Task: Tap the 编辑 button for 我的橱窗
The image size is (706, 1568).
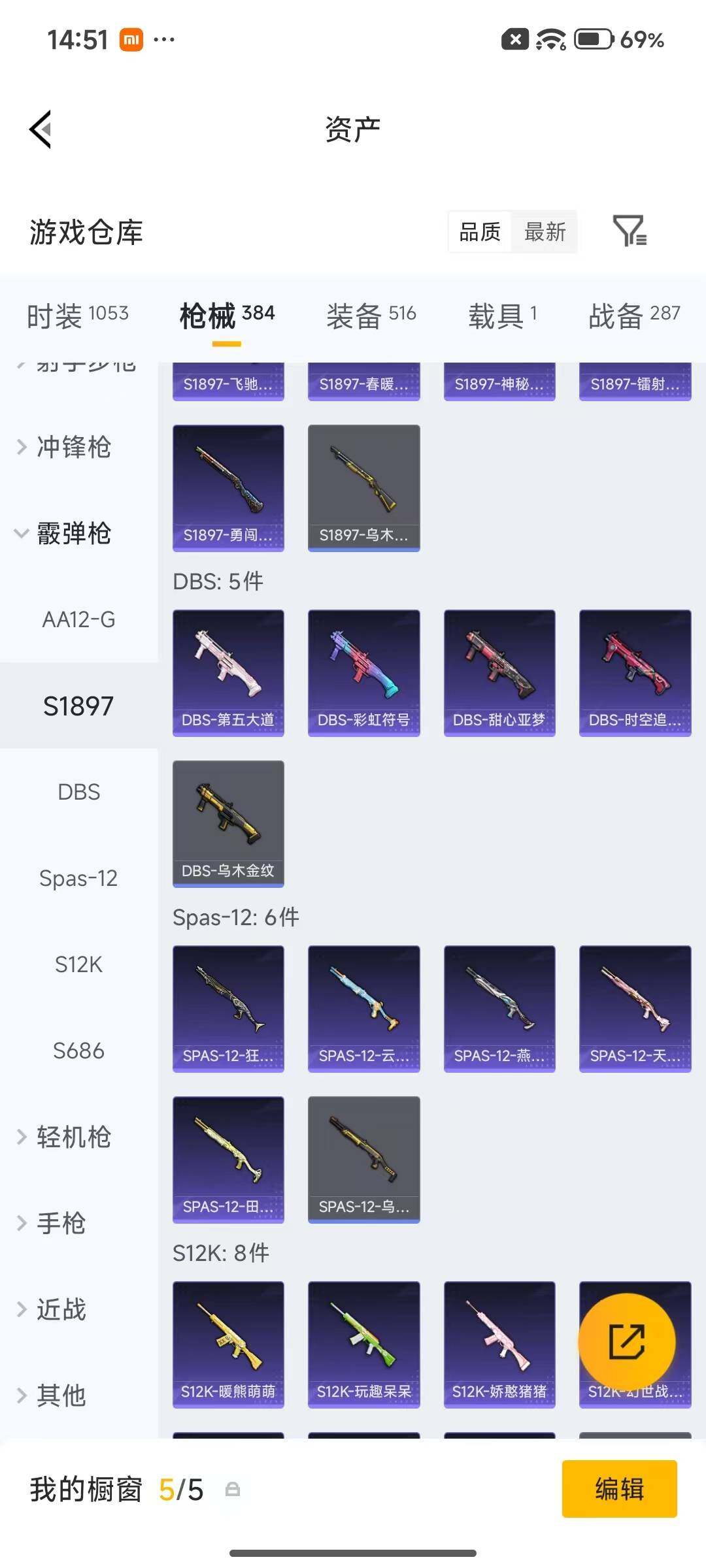Action: pyautogui.click(x=620, y=1489)
